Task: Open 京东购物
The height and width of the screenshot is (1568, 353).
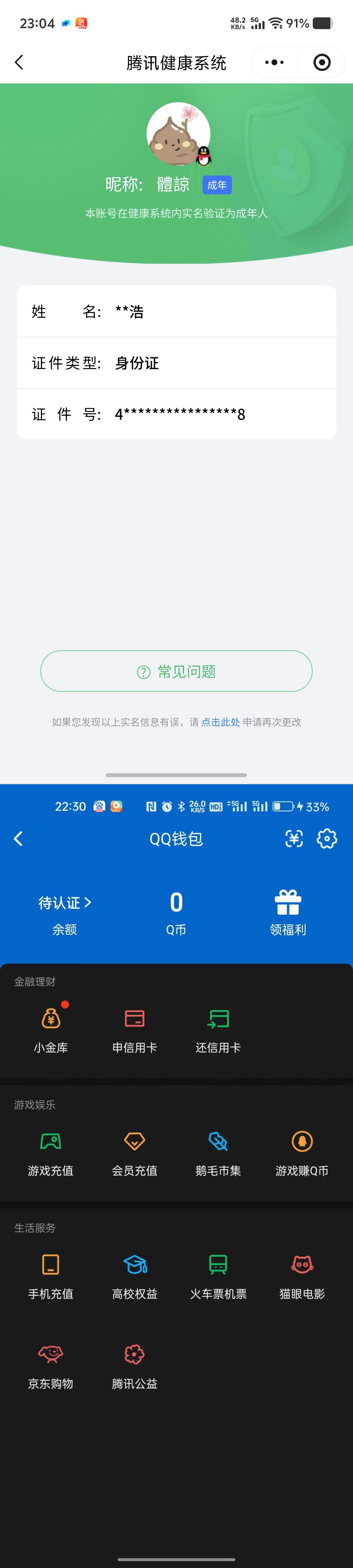Action: point(51,1366)
